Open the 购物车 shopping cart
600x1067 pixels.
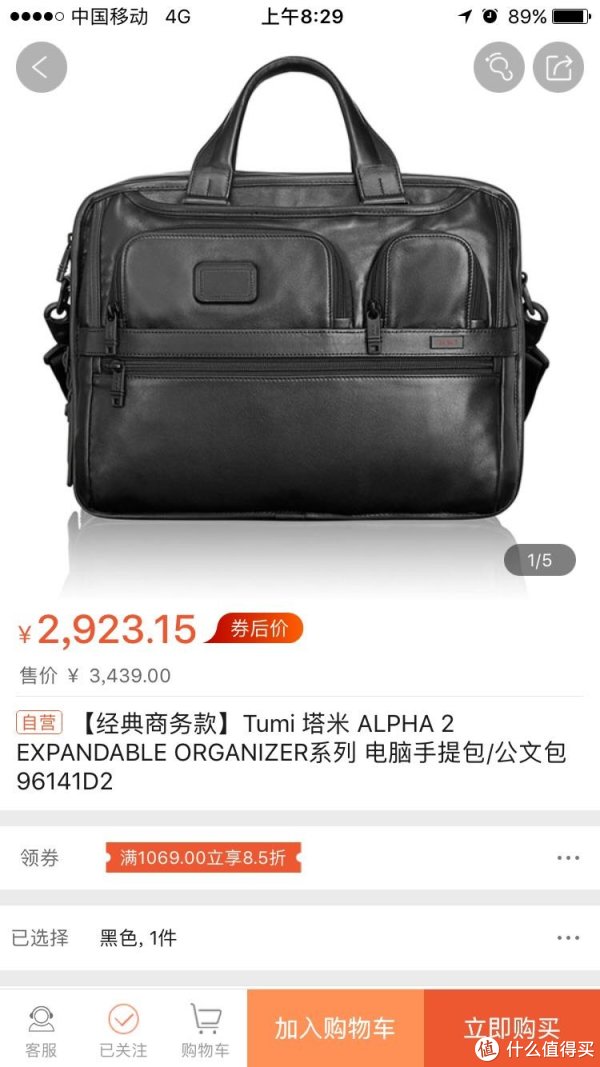pos(205,1030)
